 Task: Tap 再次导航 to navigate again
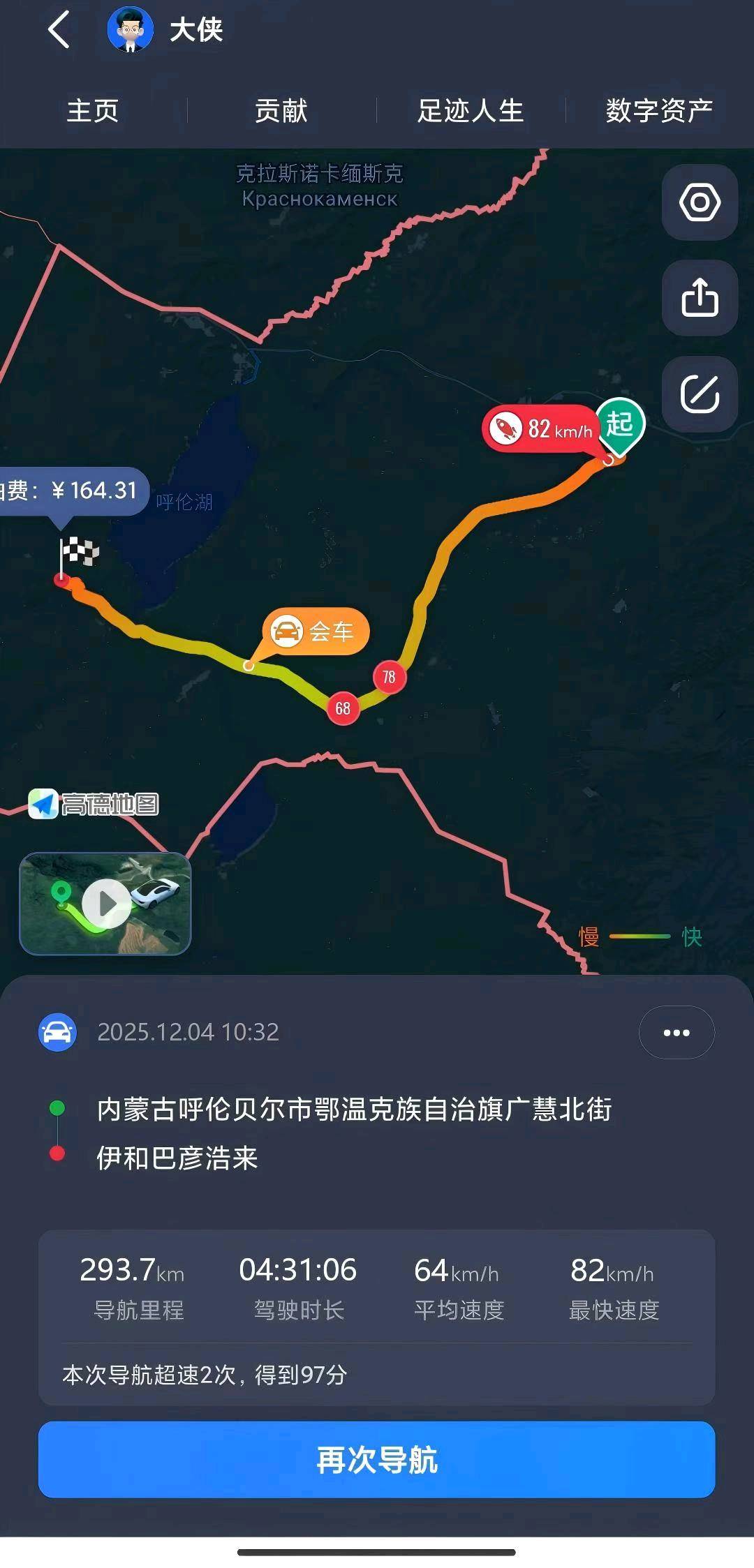pyautogui.click(x=377, y=1460)
